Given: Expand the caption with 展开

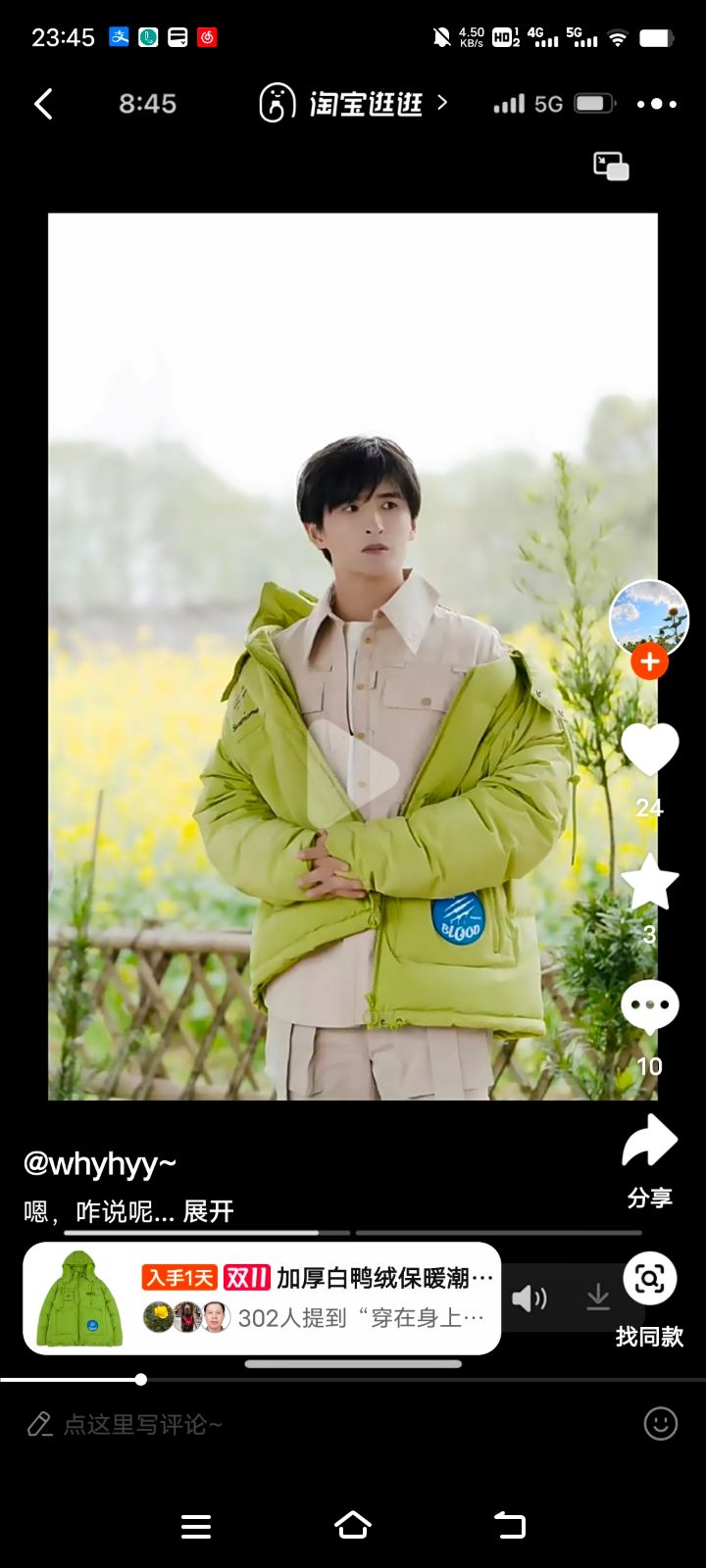Looking at the screenshot, I should click(208, 1212).
